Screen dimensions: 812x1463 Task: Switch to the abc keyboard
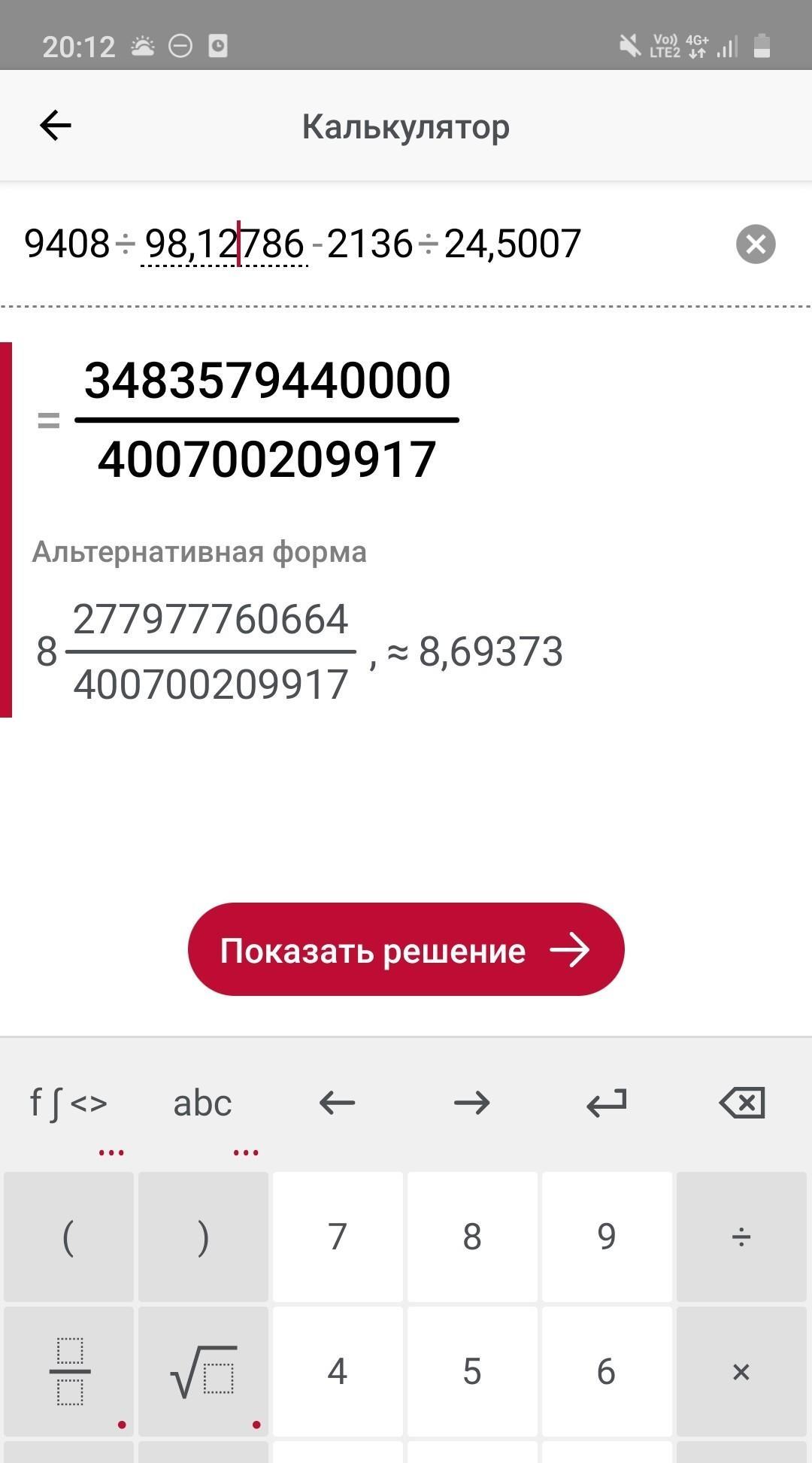[202, 1103]
